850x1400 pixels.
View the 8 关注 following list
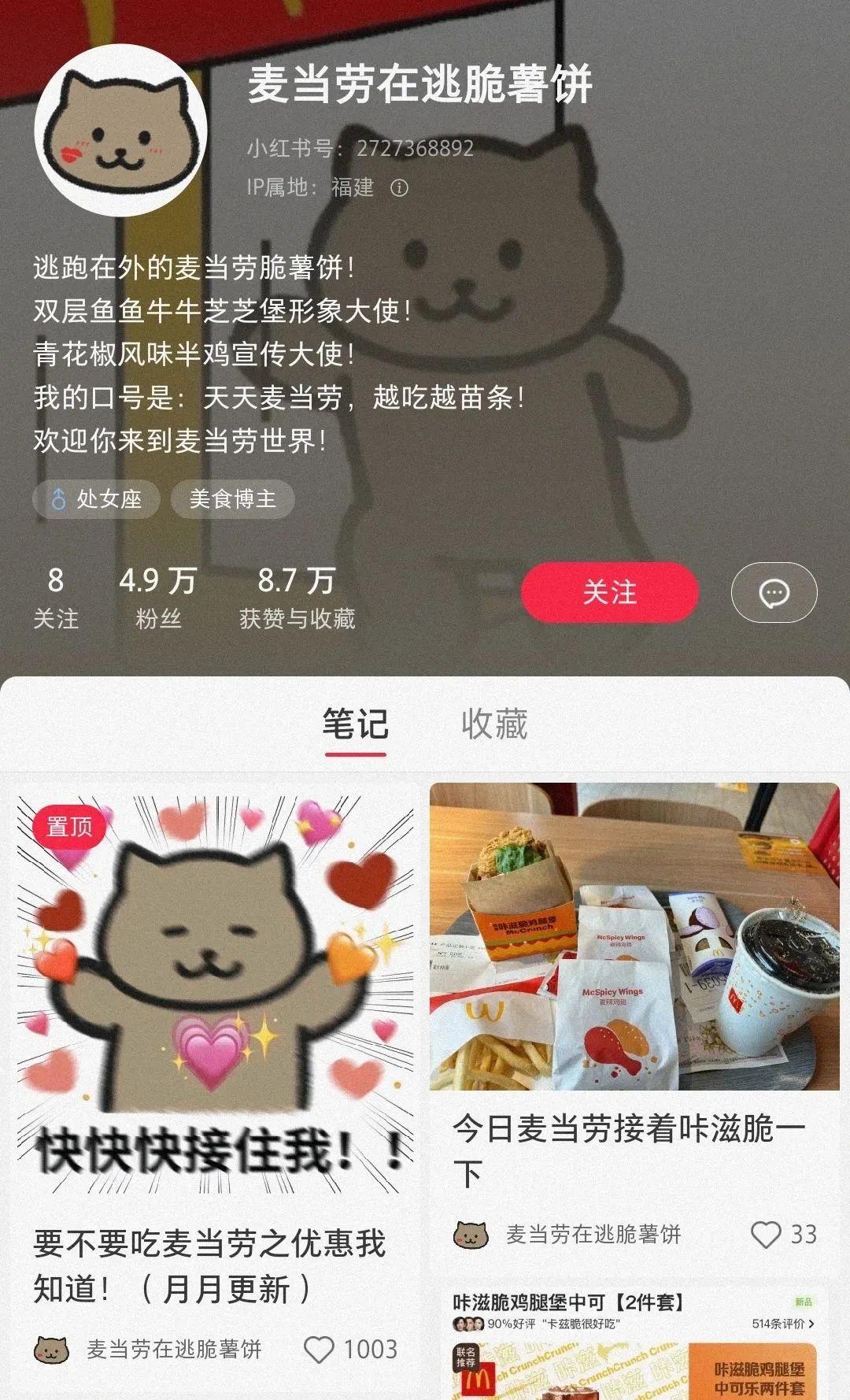tap(56, 598)
